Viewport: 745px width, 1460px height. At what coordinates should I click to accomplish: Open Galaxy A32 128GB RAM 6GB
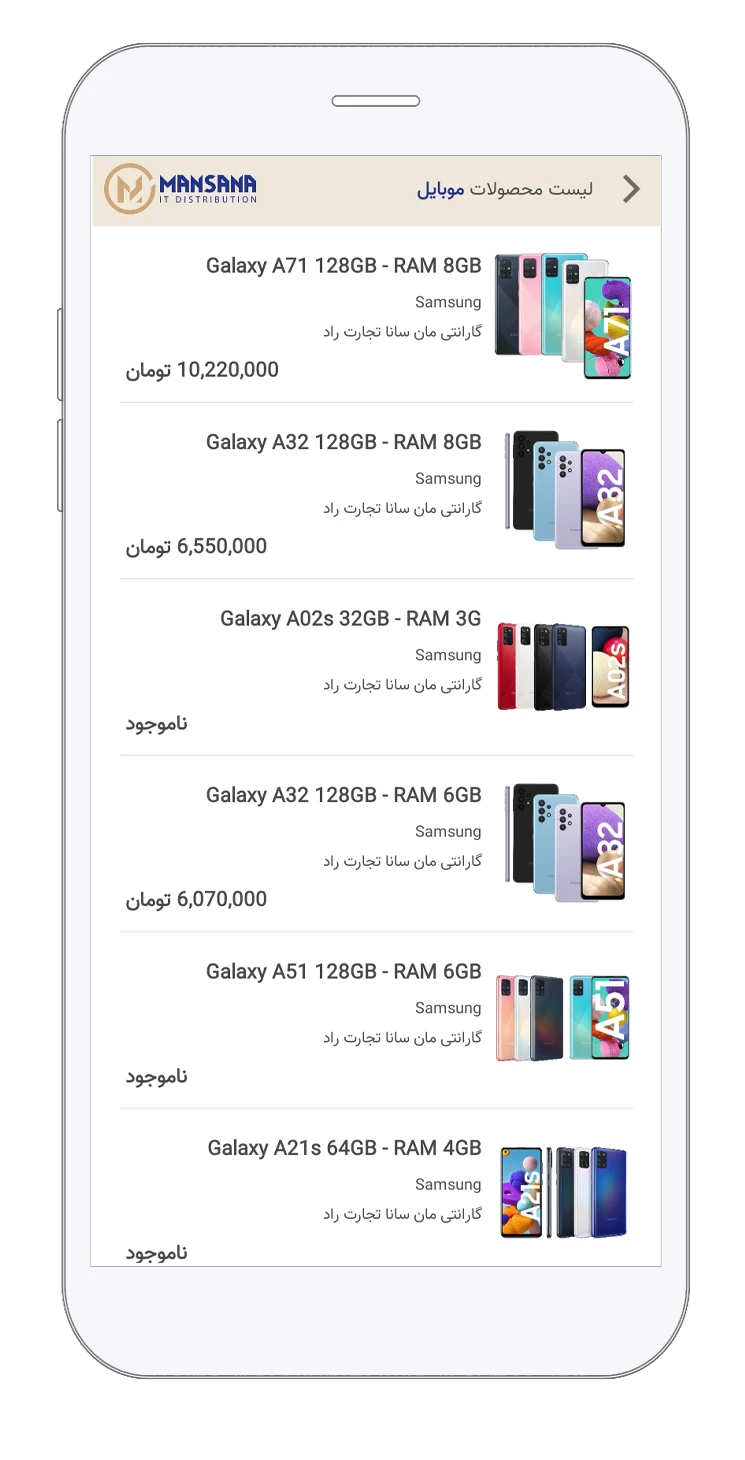376,844
